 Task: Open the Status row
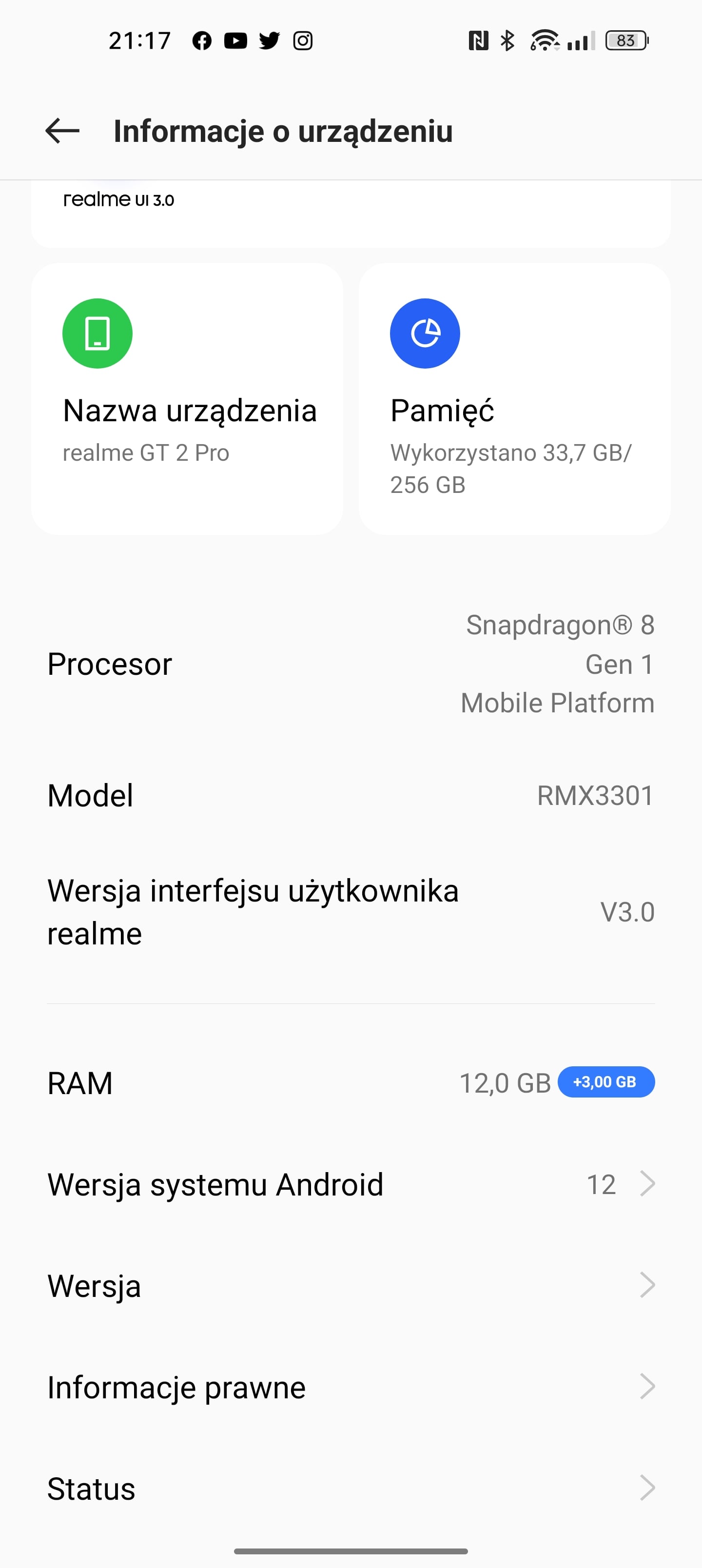(x=351, y=1488)
